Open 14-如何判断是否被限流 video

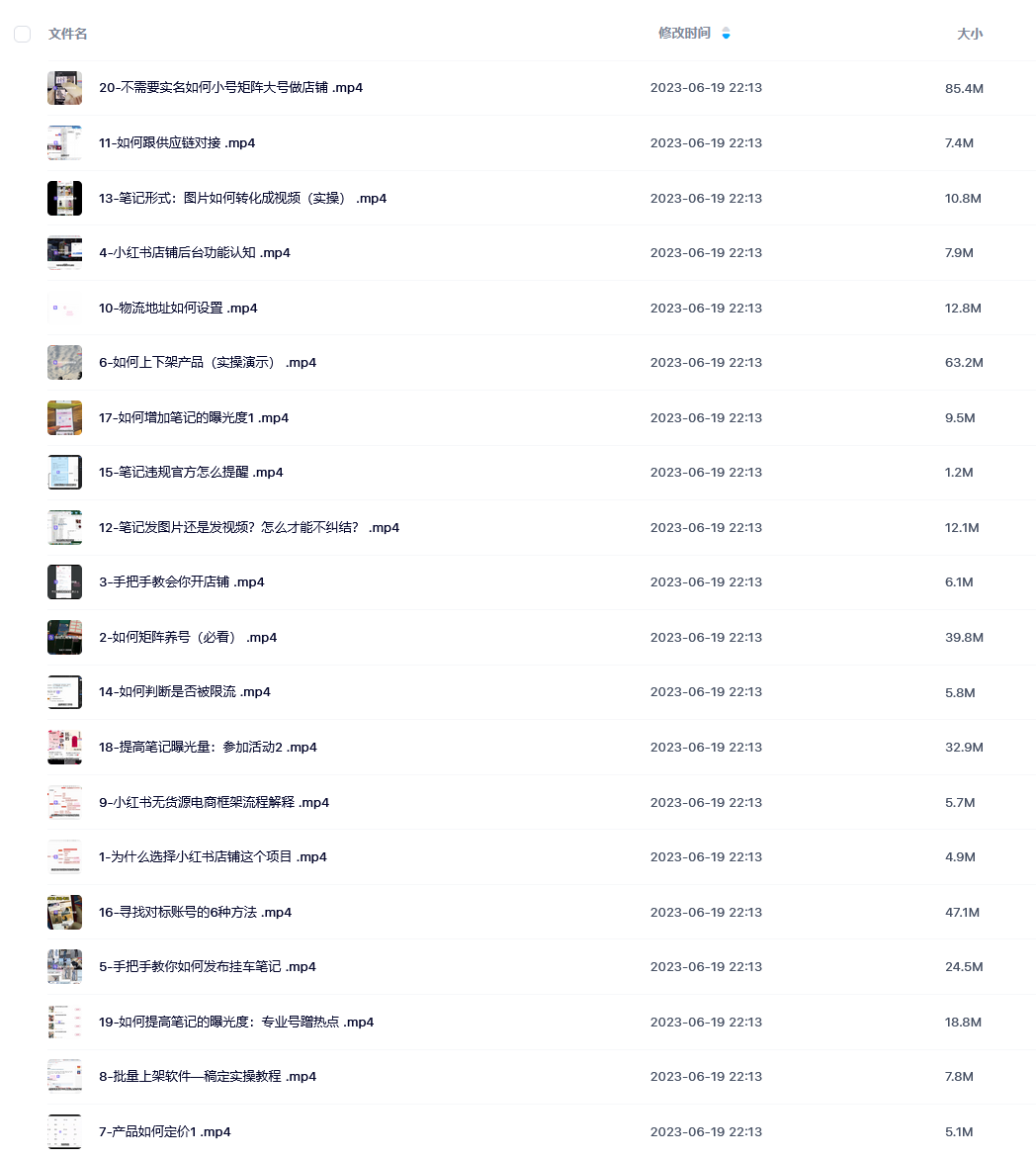pyautogui.click(x=184, y=692)
